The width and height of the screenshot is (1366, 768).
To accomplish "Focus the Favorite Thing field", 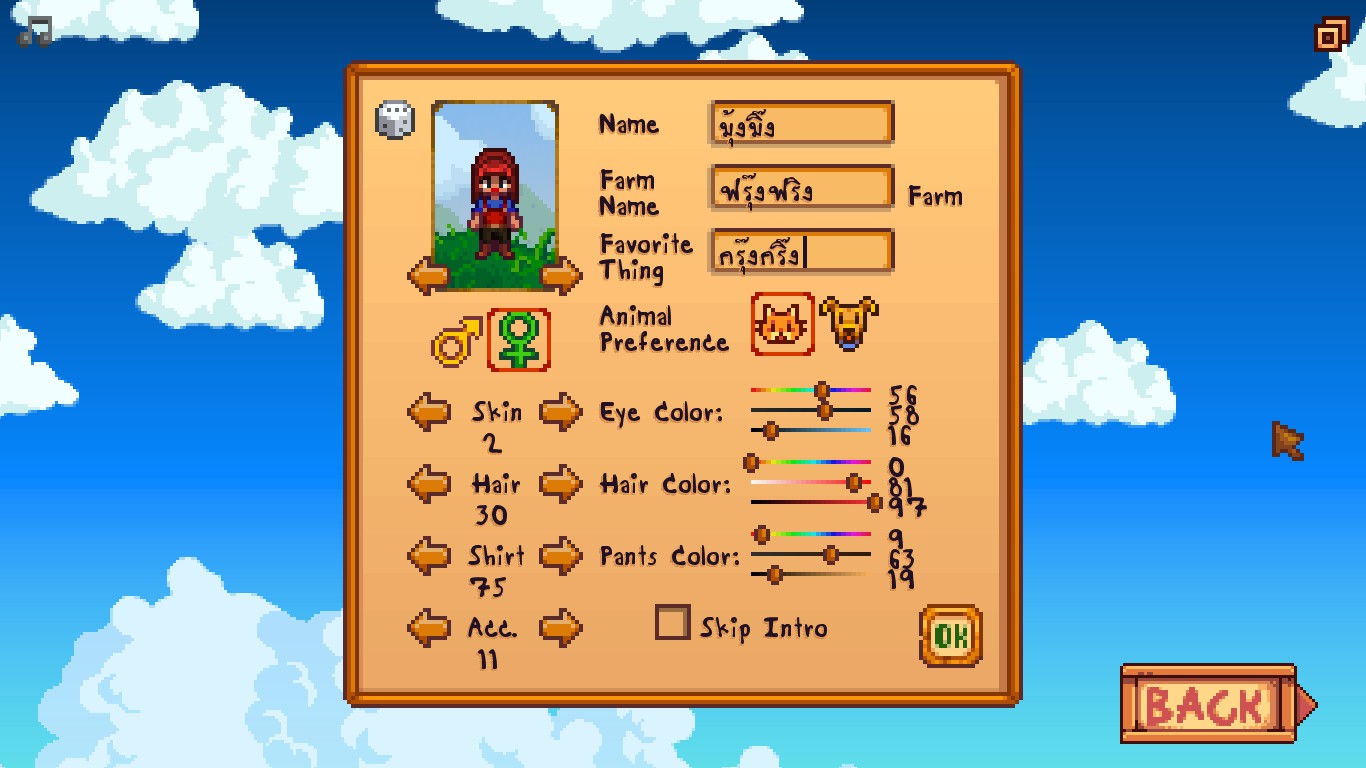I will pos(801,252).
